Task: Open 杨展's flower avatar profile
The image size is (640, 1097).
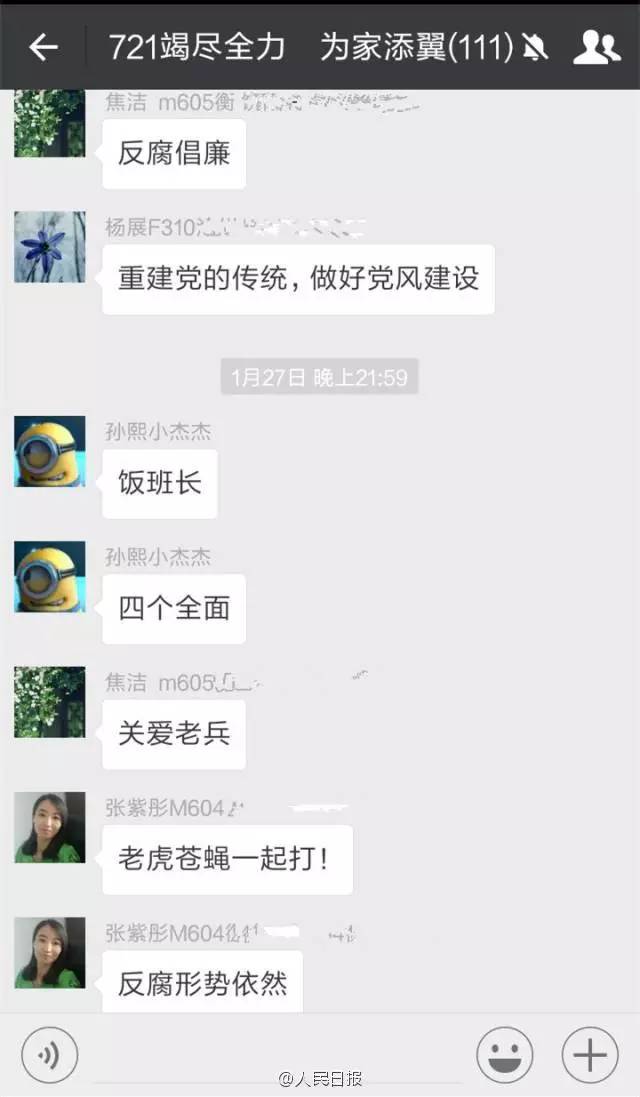Action: click(49, 247)
